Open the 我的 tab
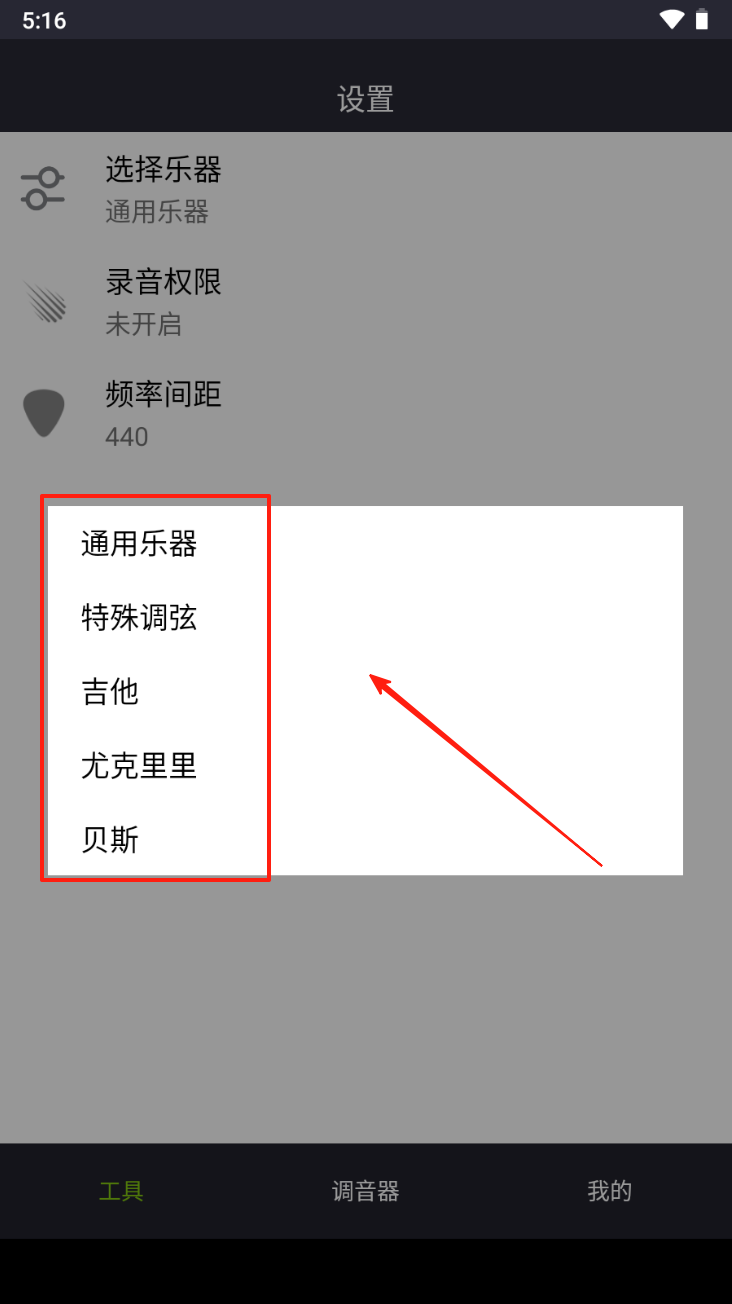Screen dimensions: 732x1304 pyautogui.click(x=609, y=1191)
